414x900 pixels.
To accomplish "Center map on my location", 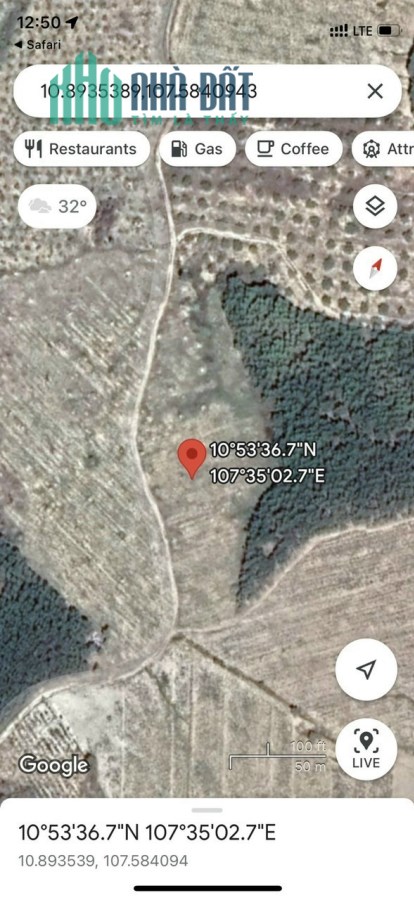I will point(366,669).
